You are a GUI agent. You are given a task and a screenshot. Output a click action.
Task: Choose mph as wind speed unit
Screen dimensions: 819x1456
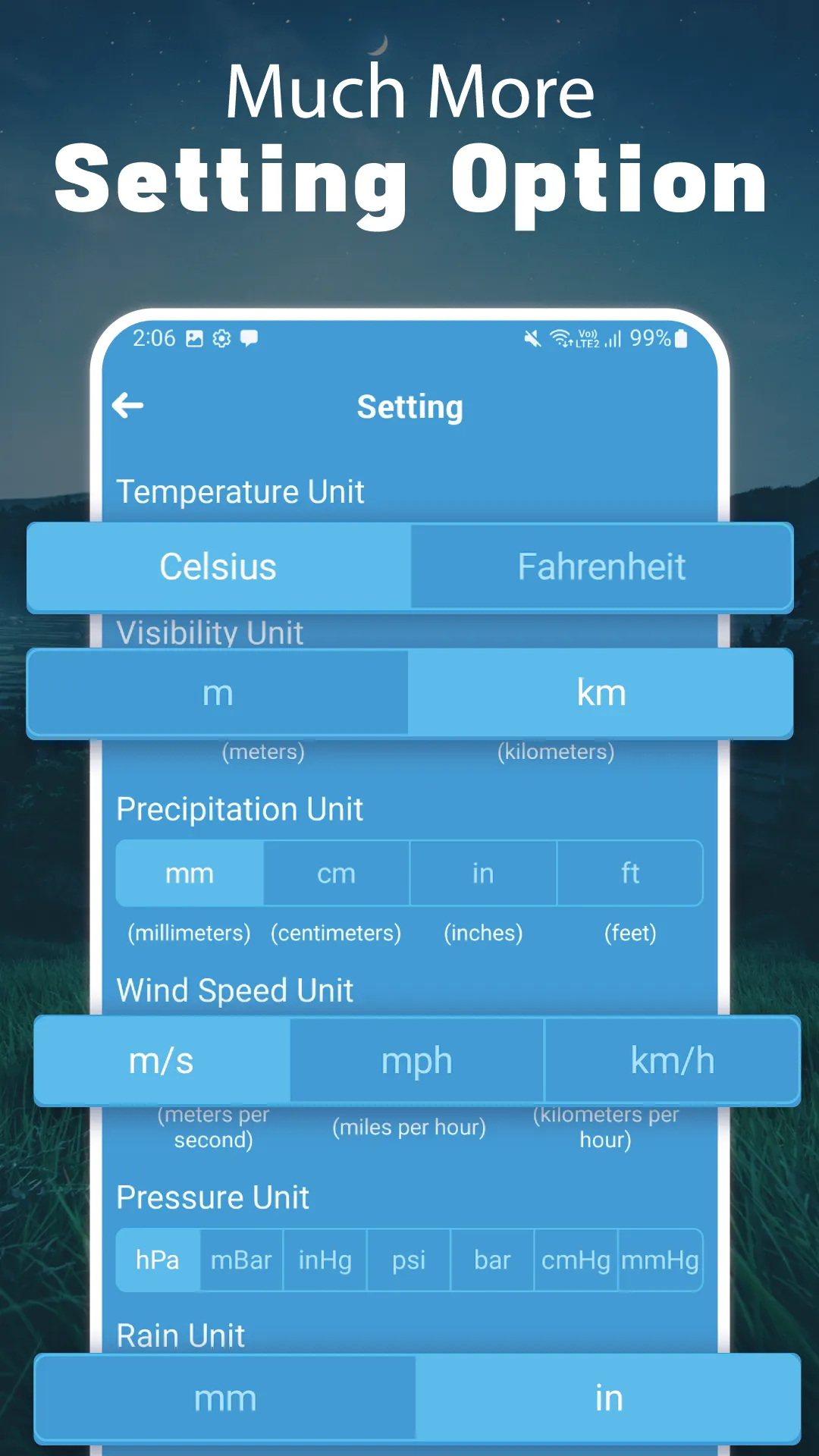[x=416, y=1060]
